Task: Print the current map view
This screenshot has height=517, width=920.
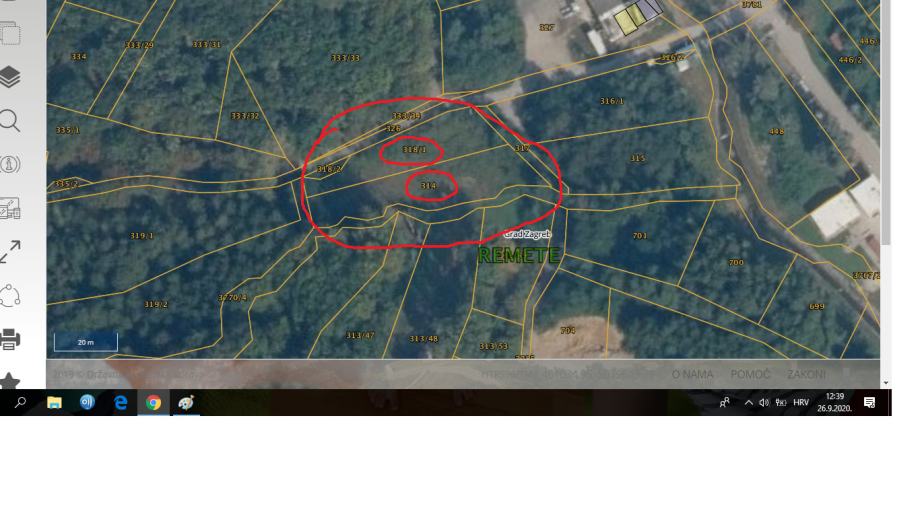Action: point(10,339)
